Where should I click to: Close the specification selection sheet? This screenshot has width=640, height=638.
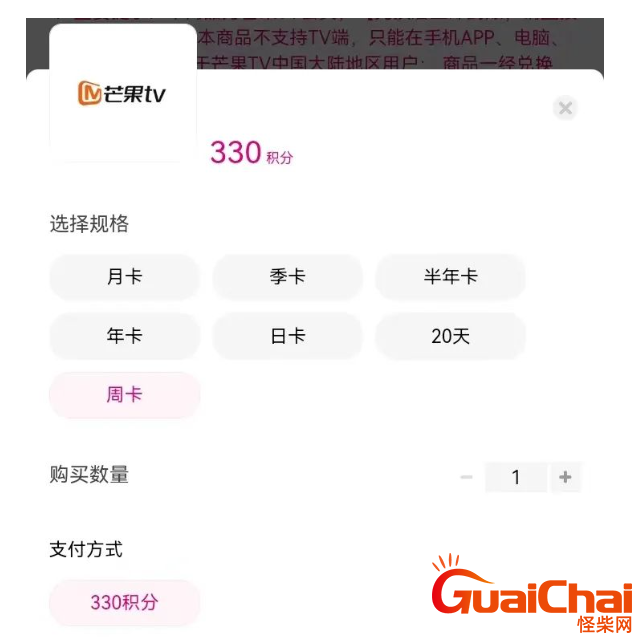click(565, 108)
